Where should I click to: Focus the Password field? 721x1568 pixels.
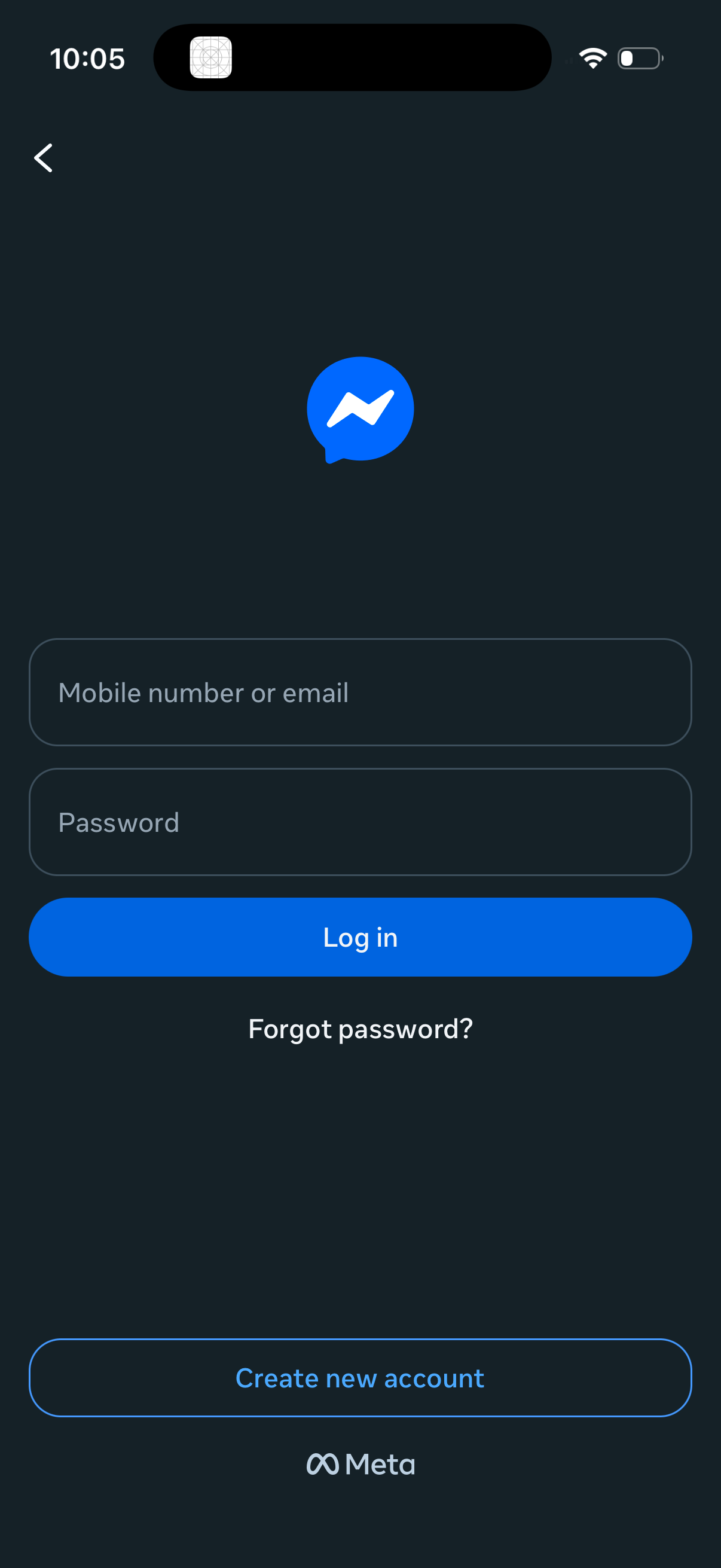point(360,822)
